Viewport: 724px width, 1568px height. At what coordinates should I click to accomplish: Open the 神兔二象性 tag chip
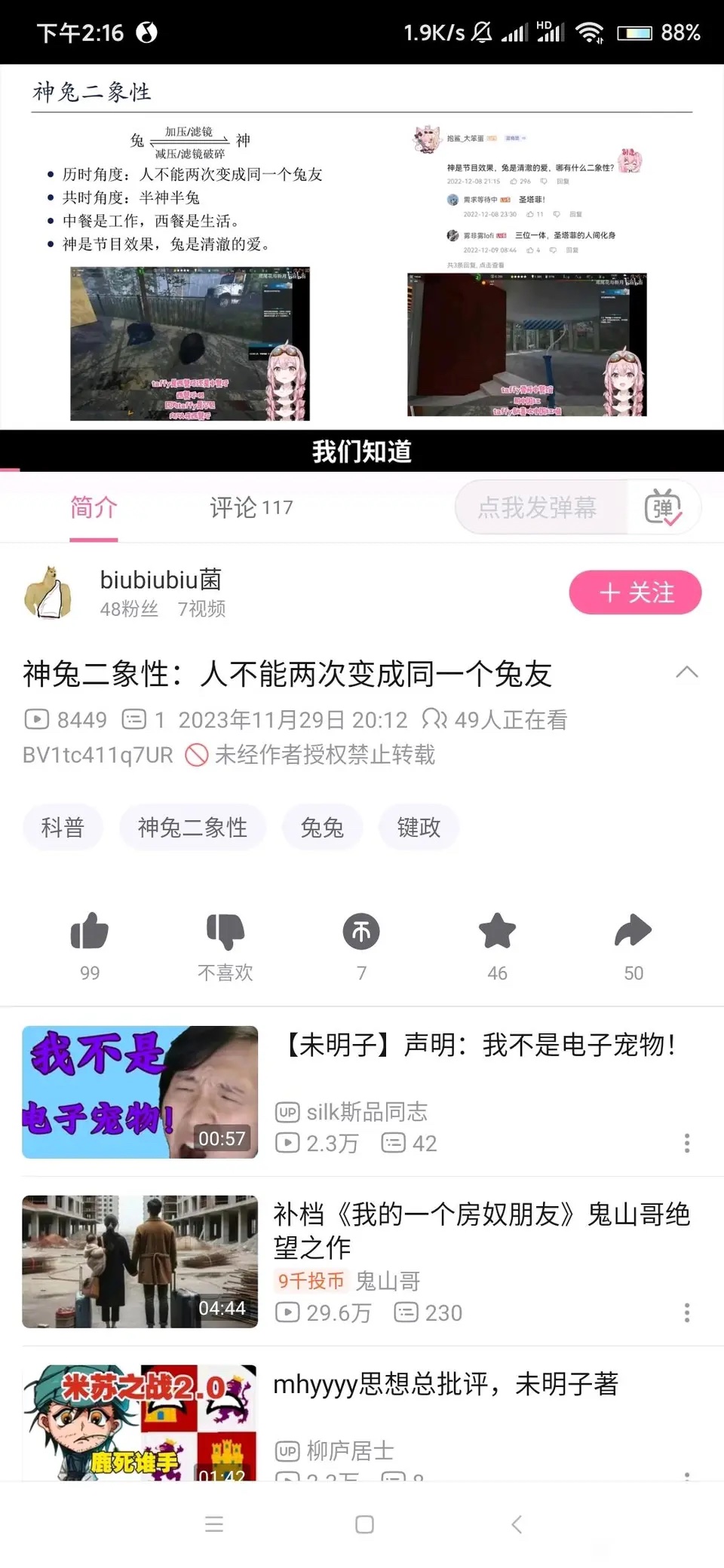point(192,828)
